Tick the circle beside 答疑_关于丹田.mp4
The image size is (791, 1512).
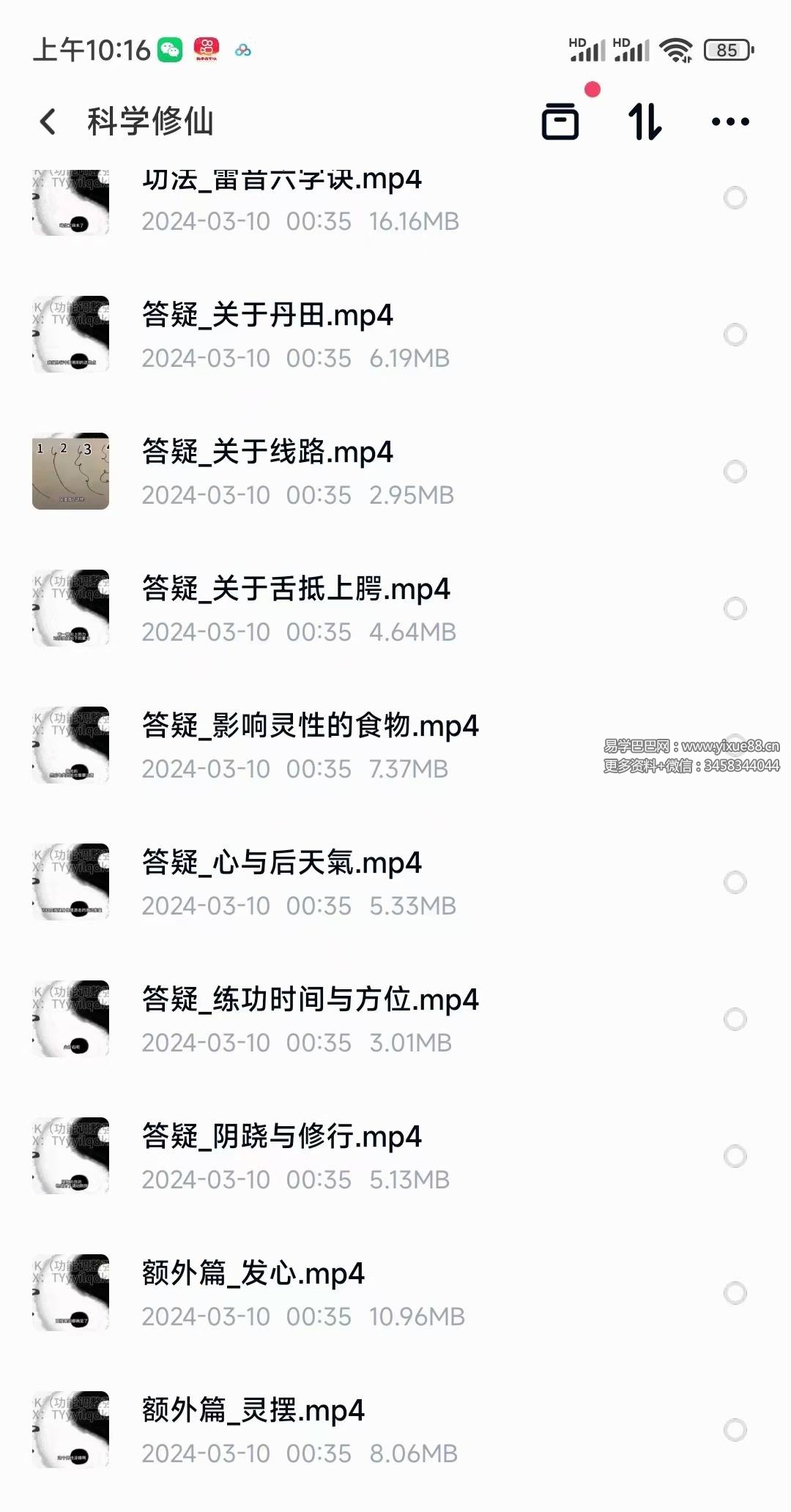735,335
